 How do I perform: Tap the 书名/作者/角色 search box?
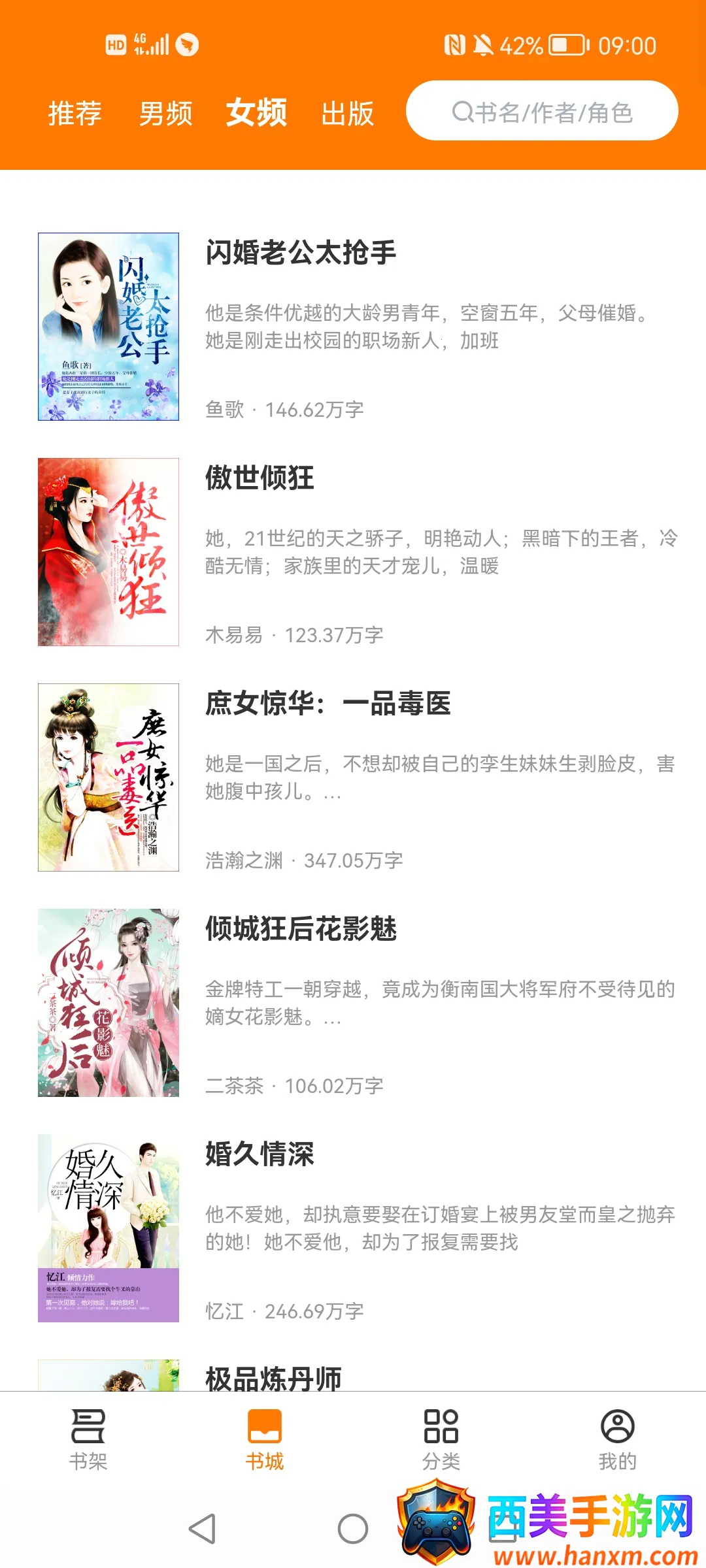542,111
